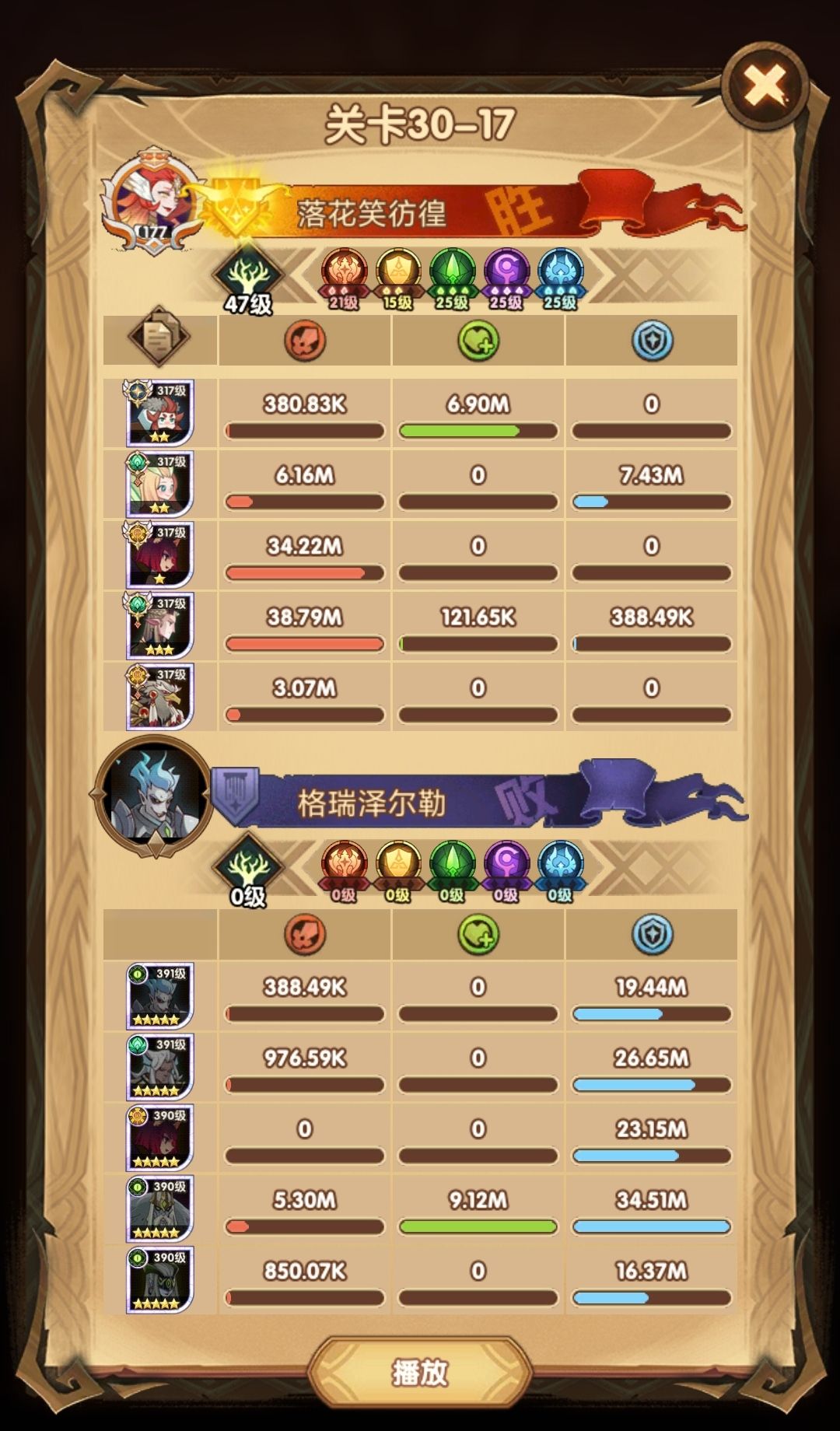This screenshot has width=840, height=1431.
Task: Select the purple faction emblem at 25级
Action: (x=503, y=274)
